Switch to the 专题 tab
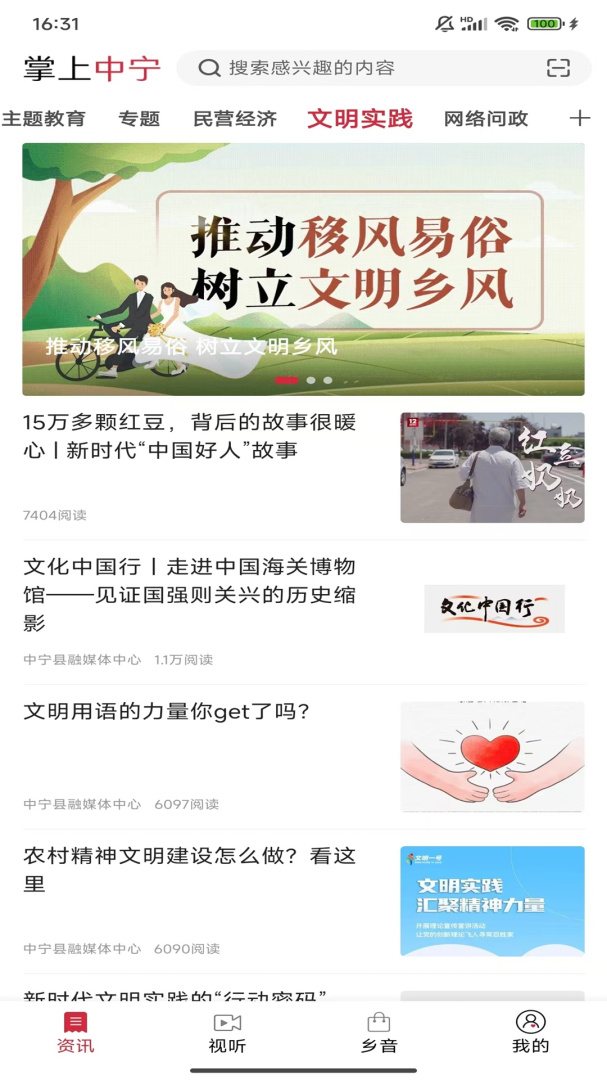The image size is (607, 1080). pyautogui.click(x=139, y=118)
